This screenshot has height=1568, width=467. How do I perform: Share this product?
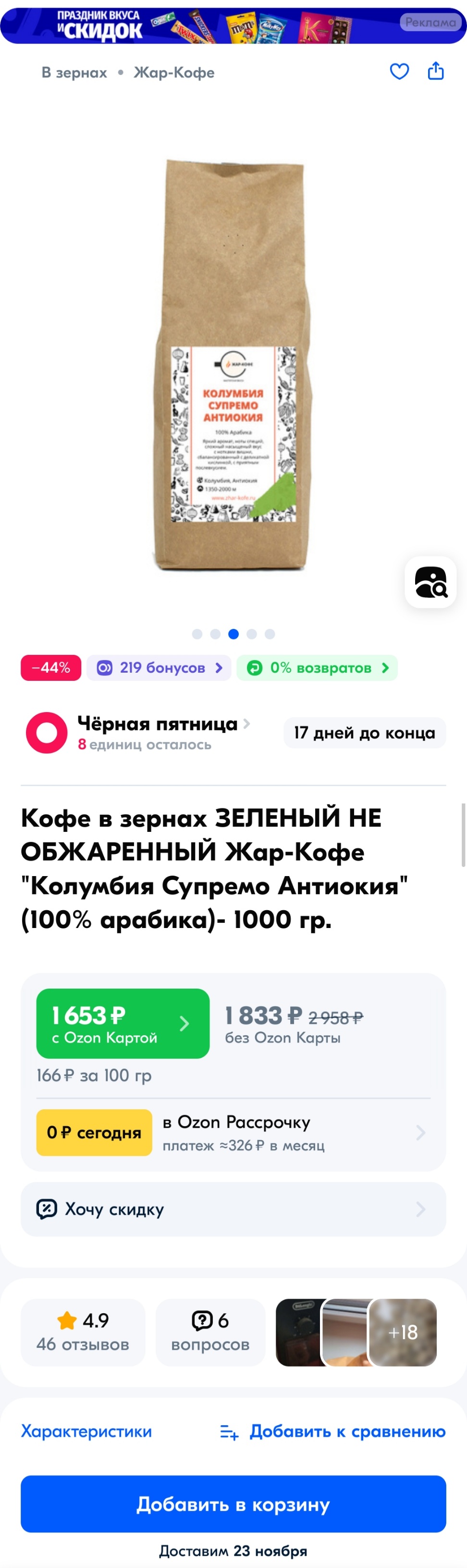(x=435, y=72)
